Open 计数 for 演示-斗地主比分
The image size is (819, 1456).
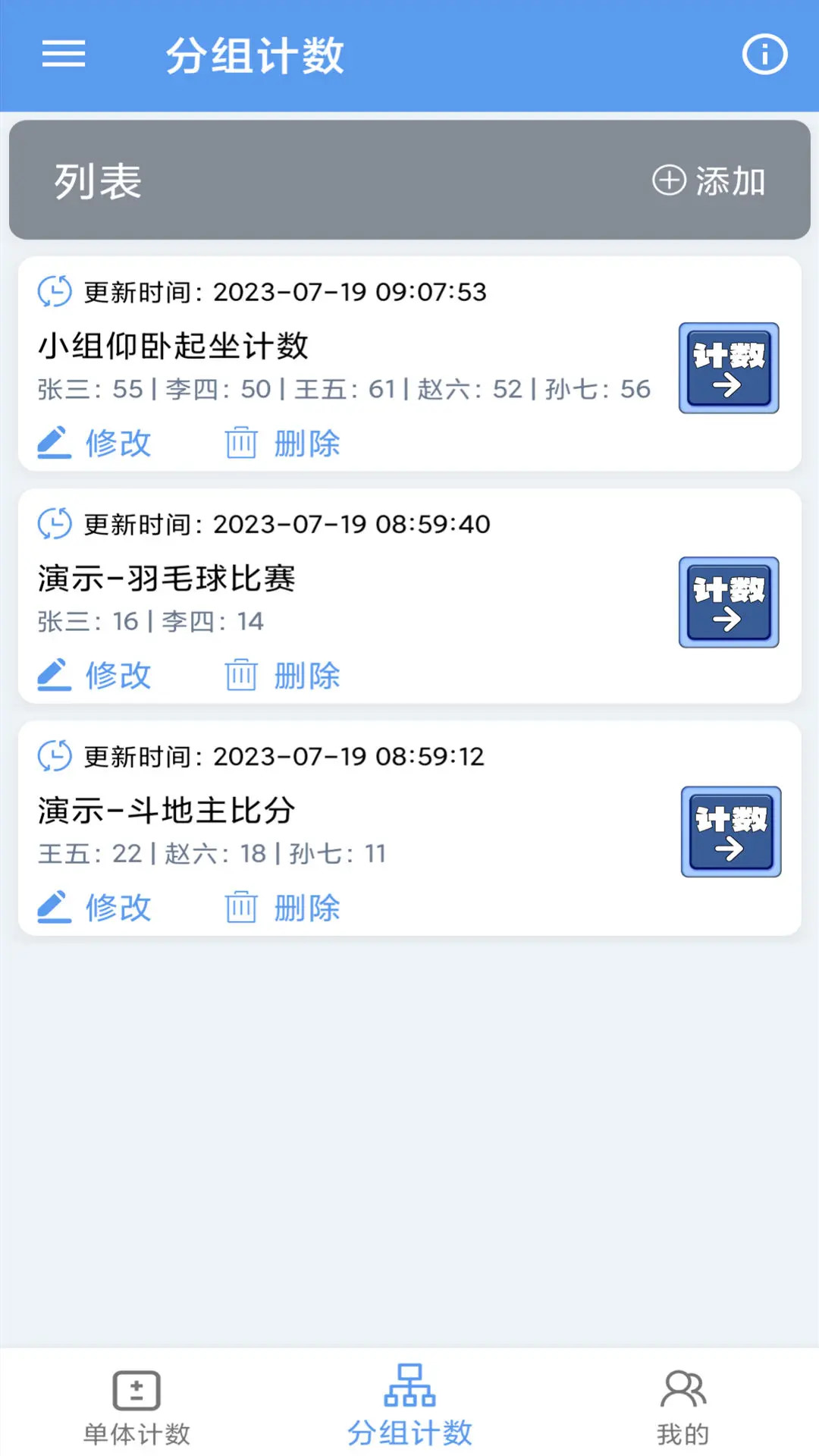(730, 832)
